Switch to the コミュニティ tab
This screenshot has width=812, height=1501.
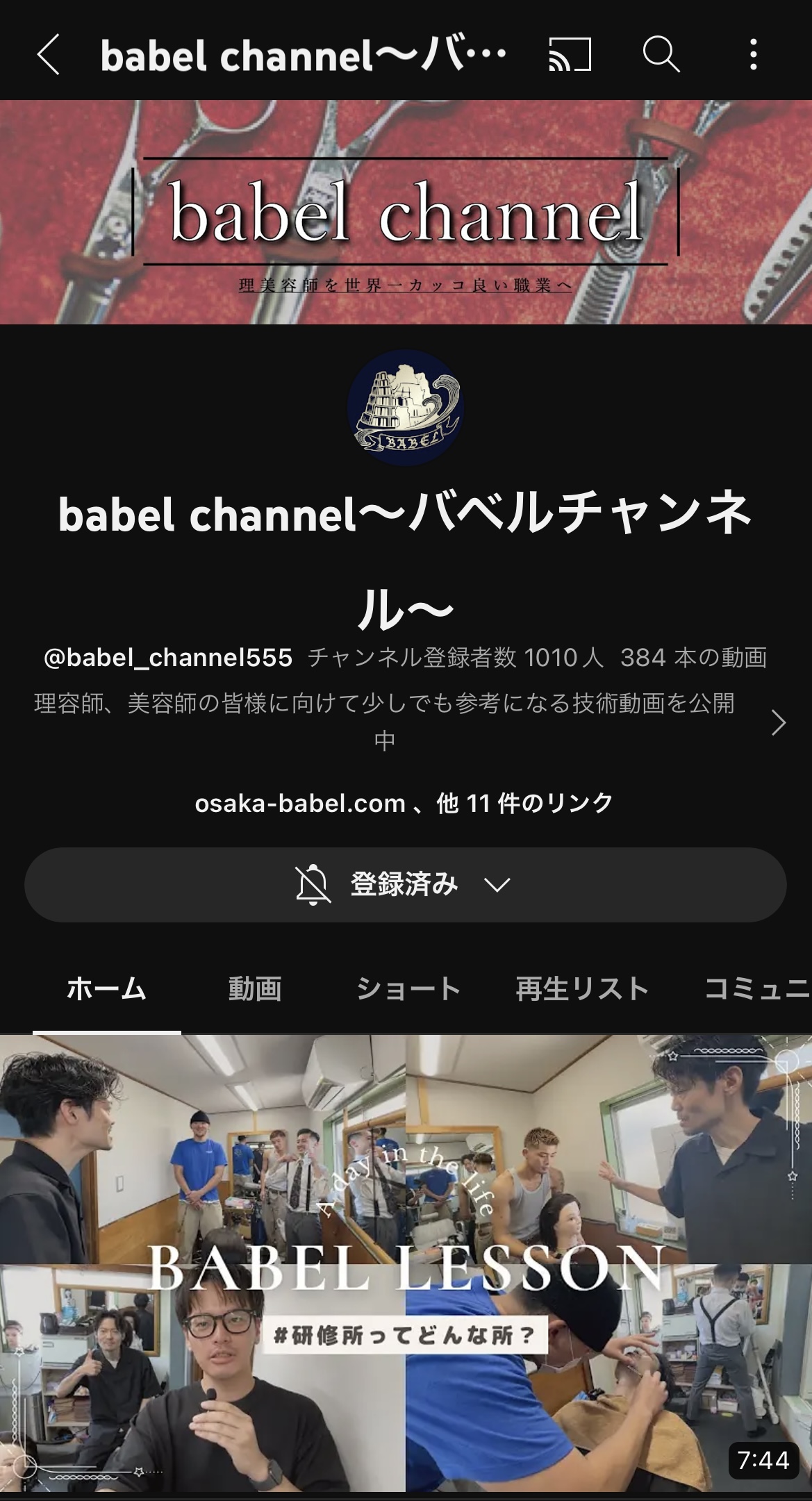point(757,988)
